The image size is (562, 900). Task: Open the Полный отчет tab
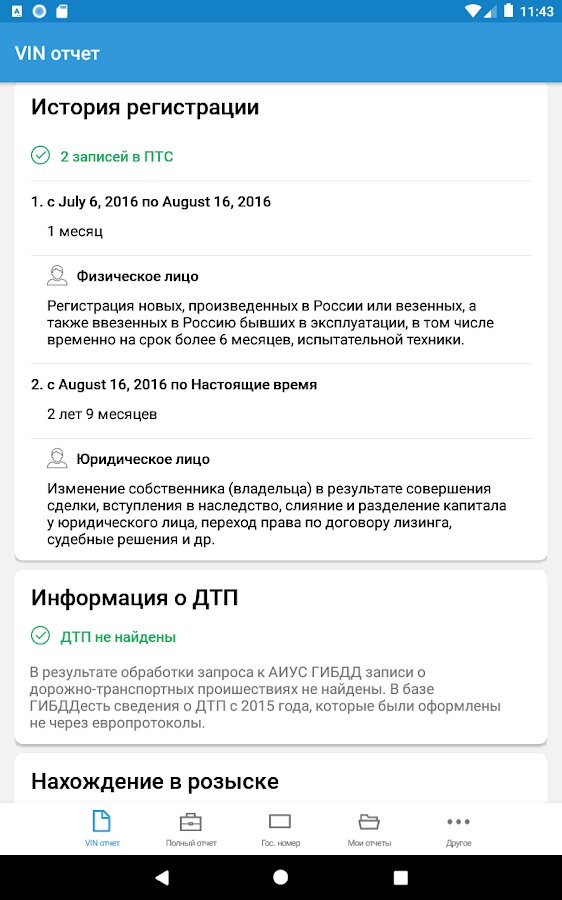coord(191,829)
